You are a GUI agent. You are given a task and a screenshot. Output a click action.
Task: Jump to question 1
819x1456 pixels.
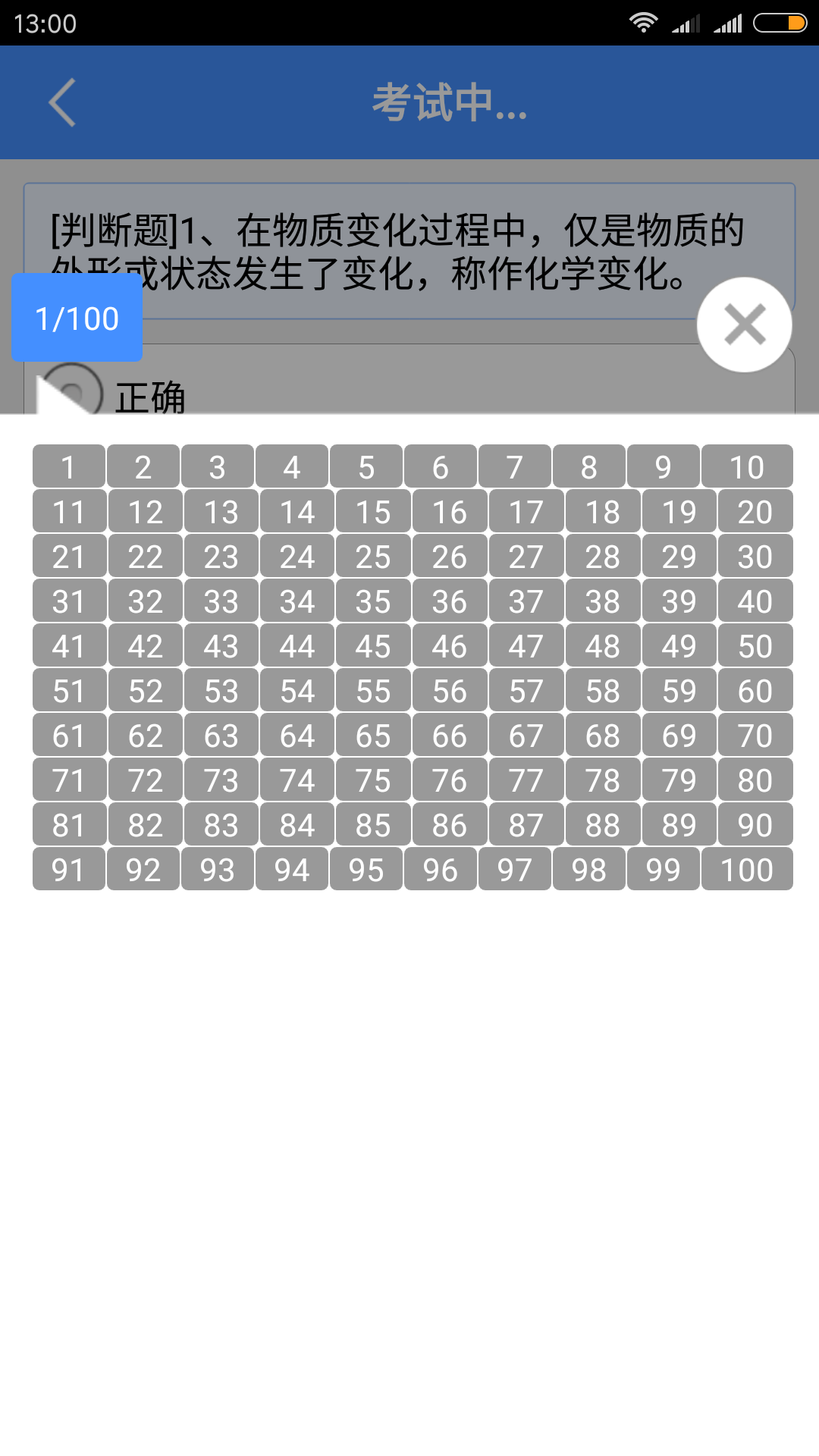pyautogui.click(x=68, y=466)
